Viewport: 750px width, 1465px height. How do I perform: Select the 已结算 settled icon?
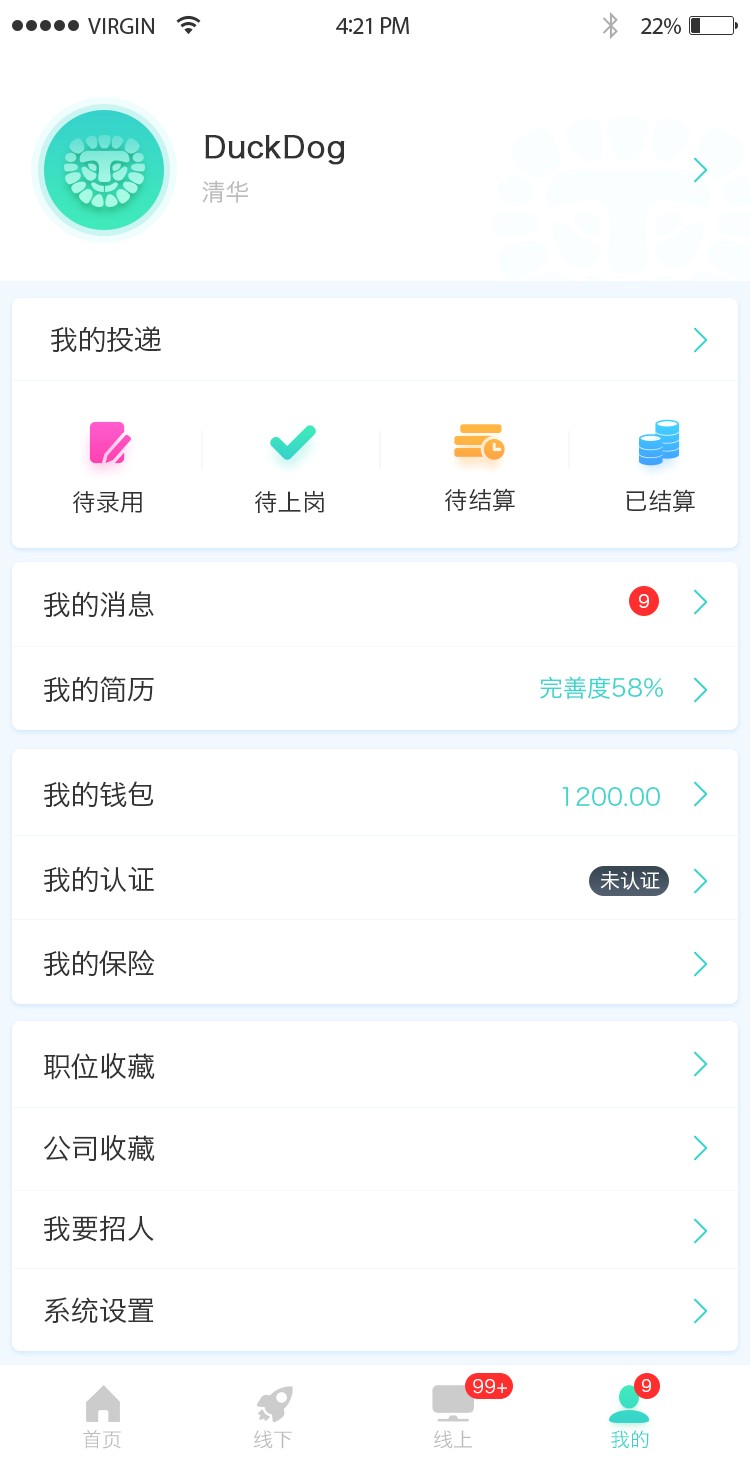[657, 443]
